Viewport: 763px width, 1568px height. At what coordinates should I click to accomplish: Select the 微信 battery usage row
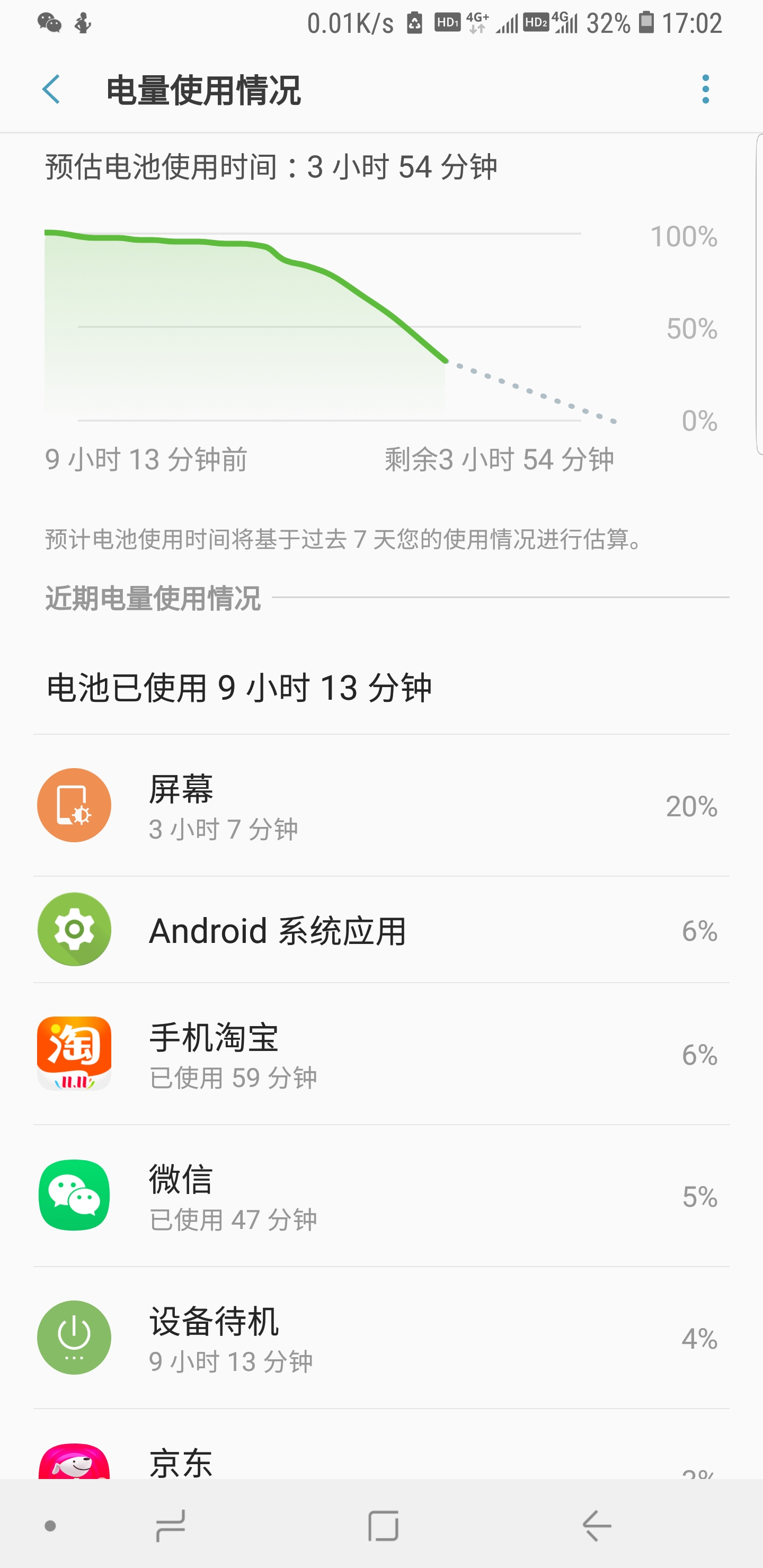[x=381, y=1196]
